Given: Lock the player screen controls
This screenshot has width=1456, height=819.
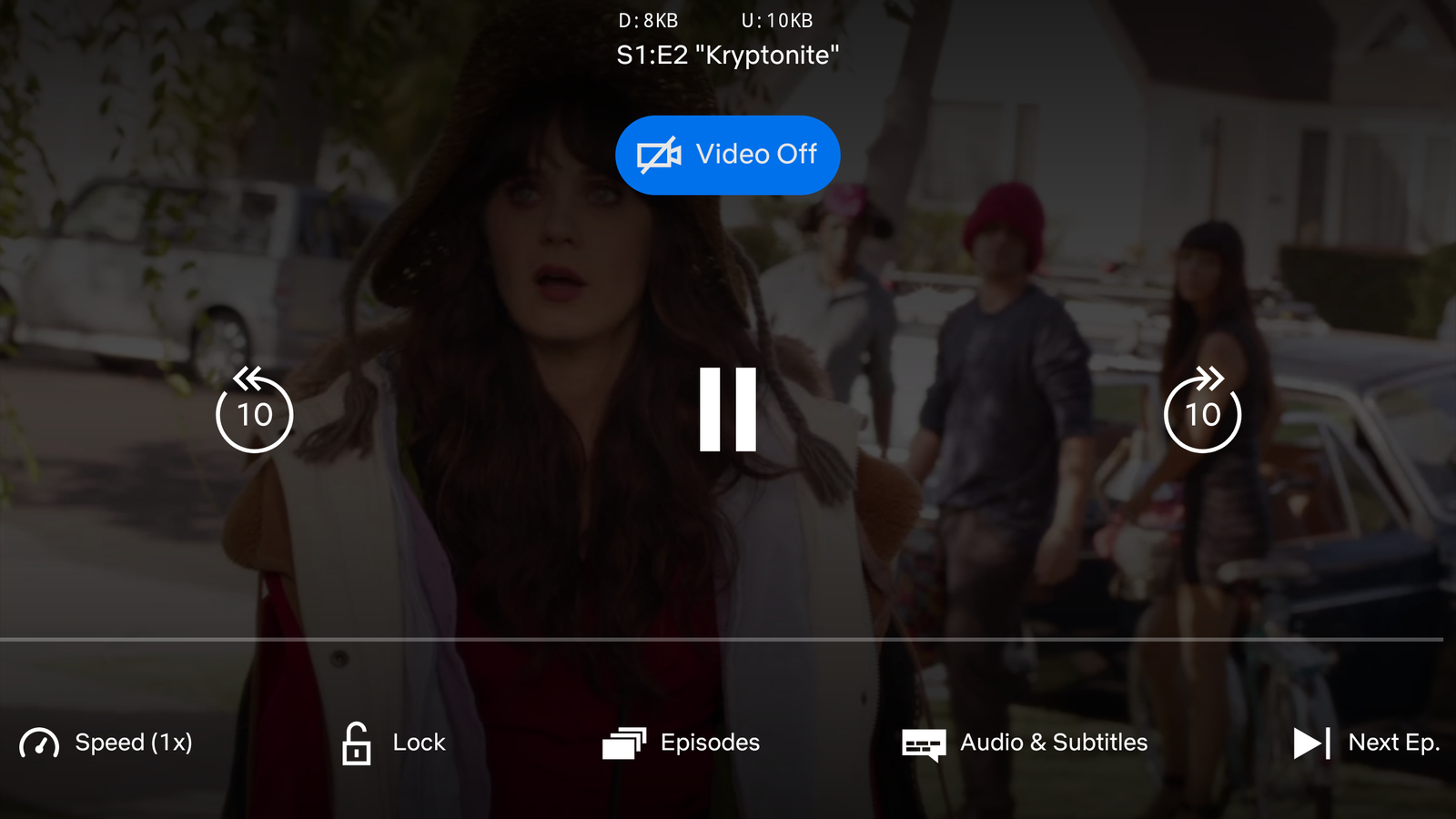Looking at the screenshot, I should tap(394, 743).
